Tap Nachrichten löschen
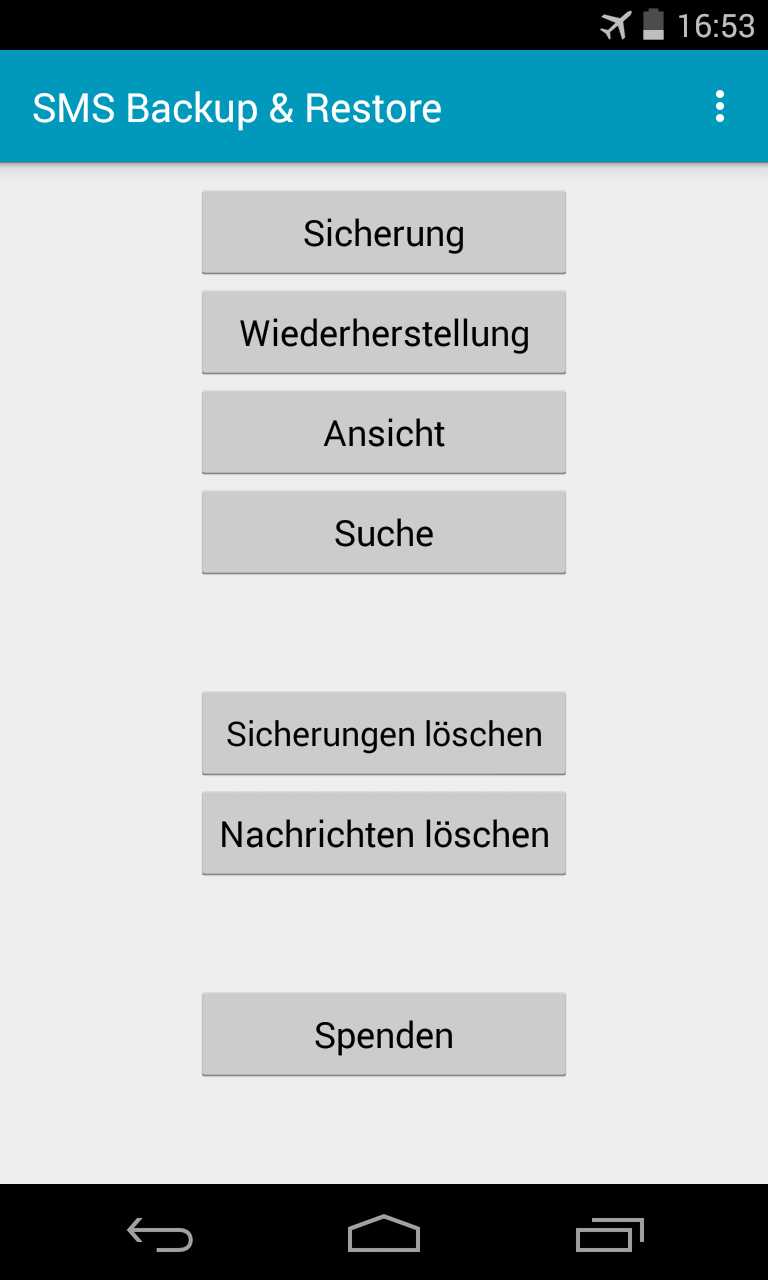This screenshot has width=768, height=1280. pyautogui.click(x=384, y=834)
